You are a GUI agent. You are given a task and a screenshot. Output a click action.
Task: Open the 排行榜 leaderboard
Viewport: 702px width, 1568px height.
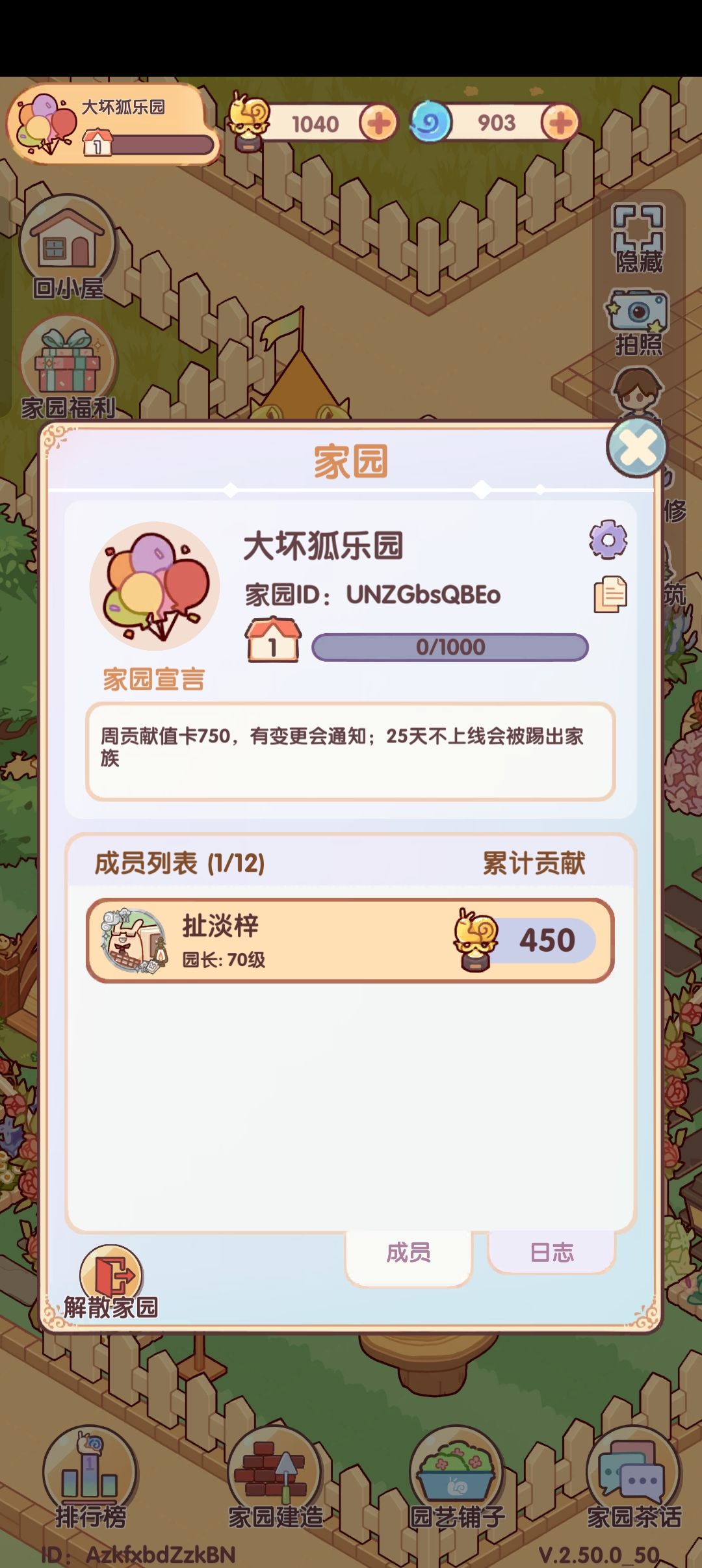90,1479
